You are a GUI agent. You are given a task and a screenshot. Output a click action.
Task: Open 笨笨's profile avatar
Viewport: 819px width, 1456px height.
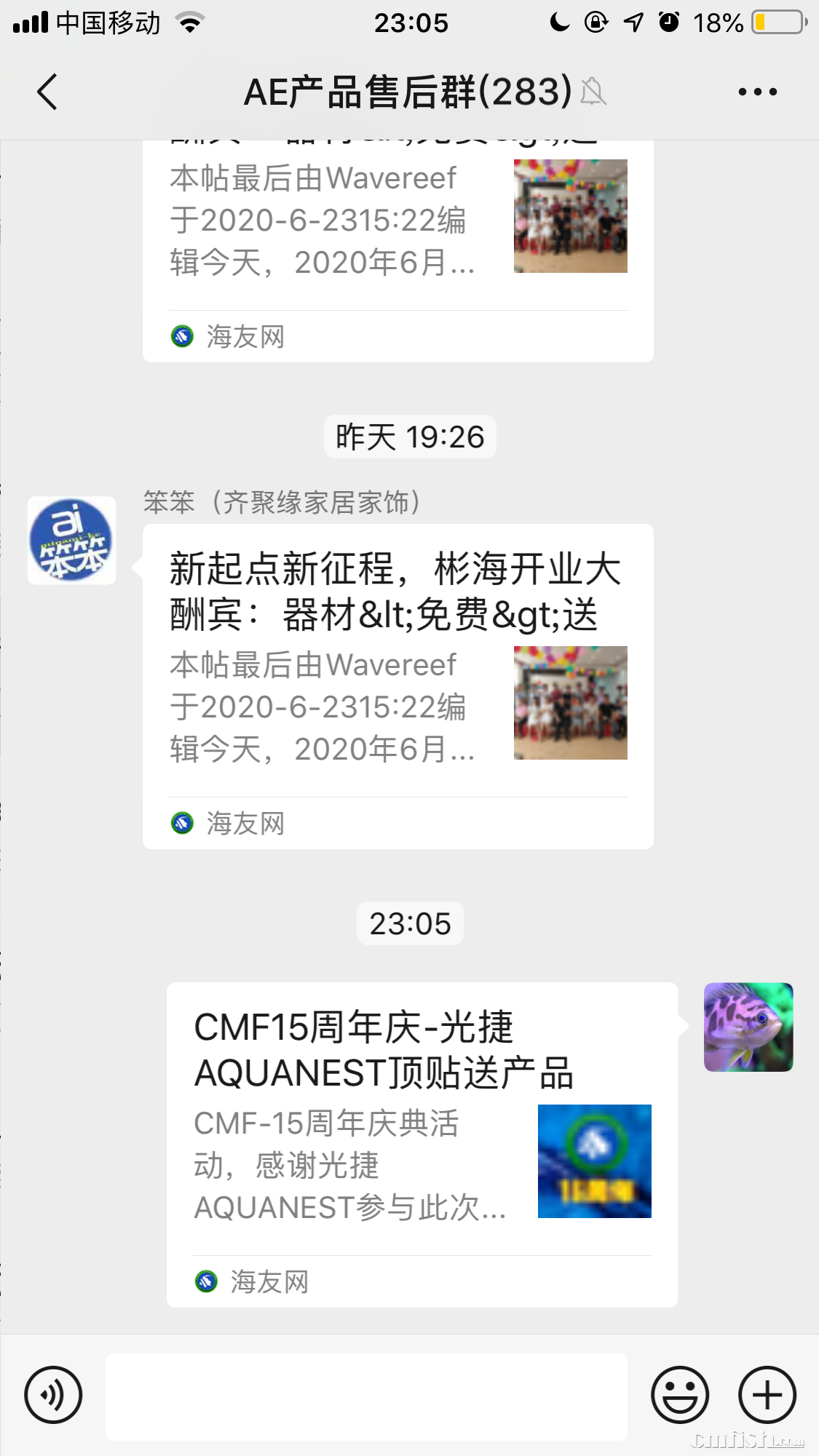[x=71, y=541]
